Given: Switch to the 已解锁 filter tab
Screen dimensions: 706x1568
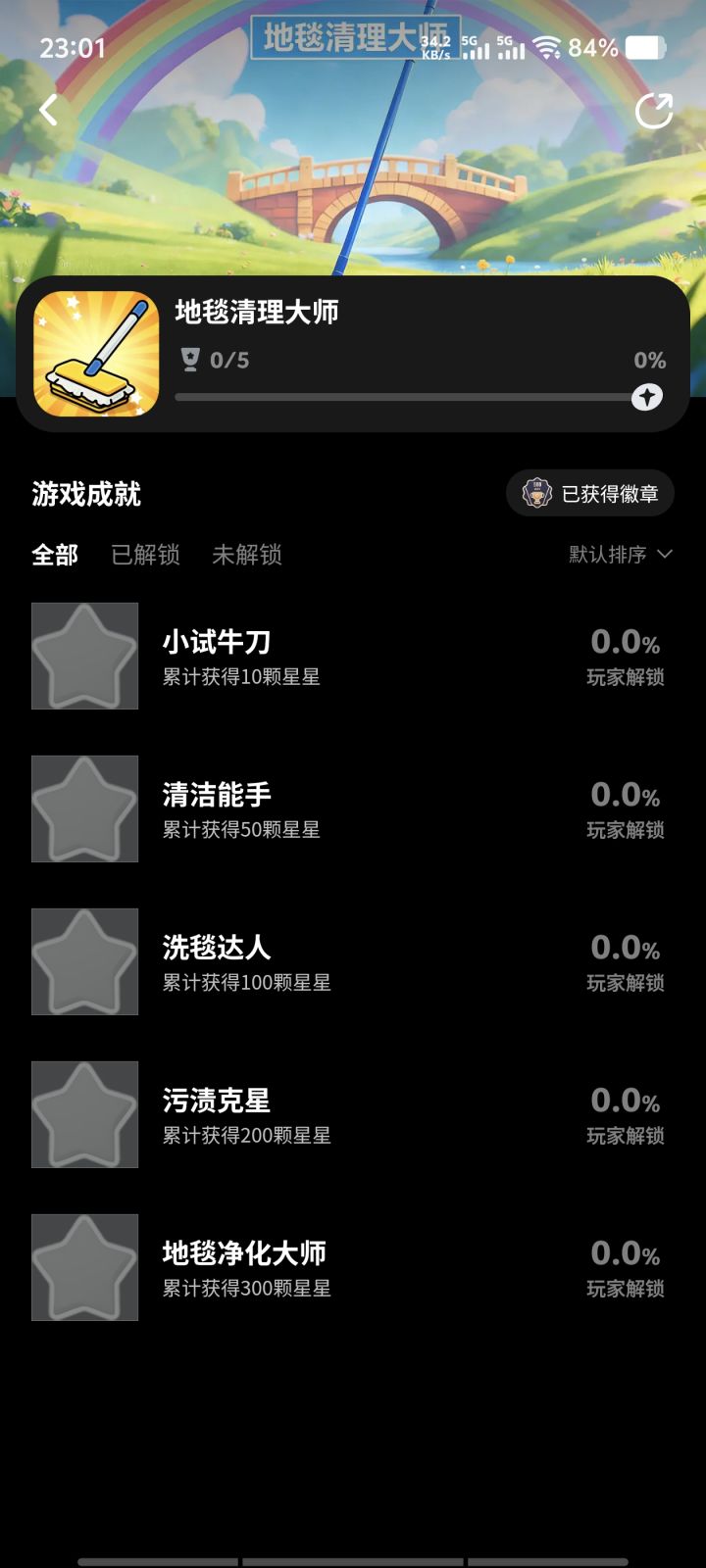Looking at the screenshot, I should tap(145, 556).
